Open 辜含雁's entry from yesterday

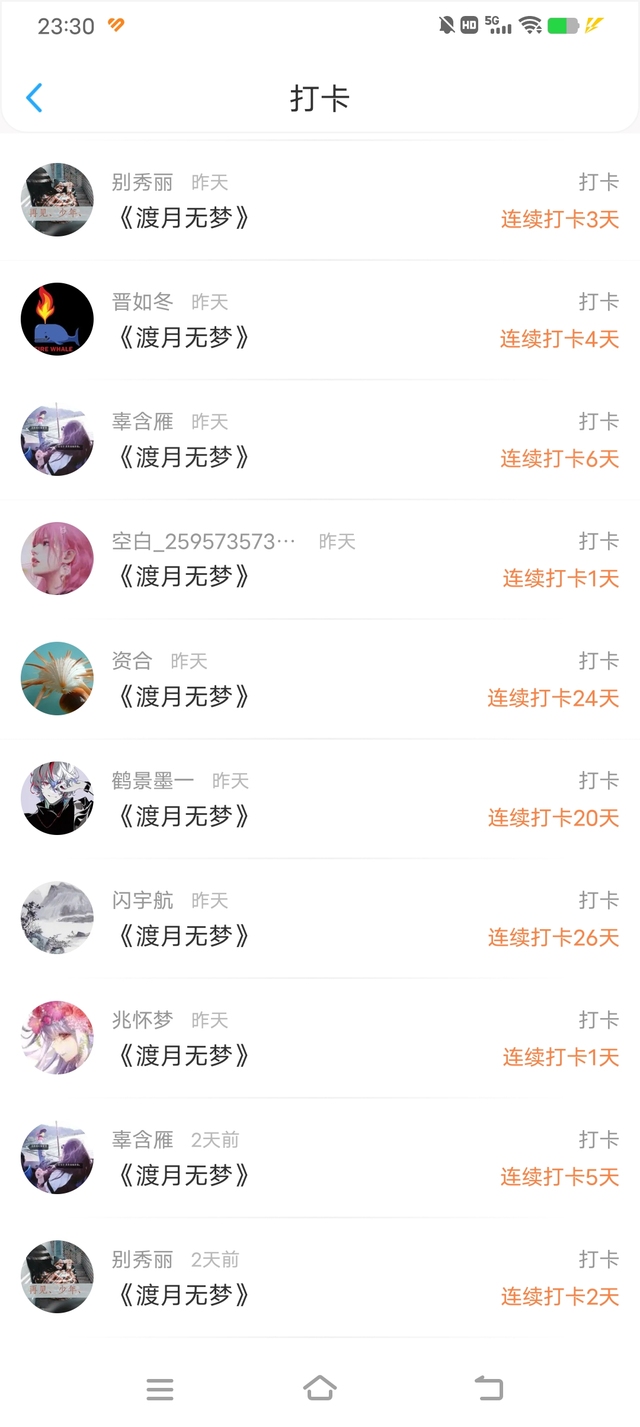(320, 440)
